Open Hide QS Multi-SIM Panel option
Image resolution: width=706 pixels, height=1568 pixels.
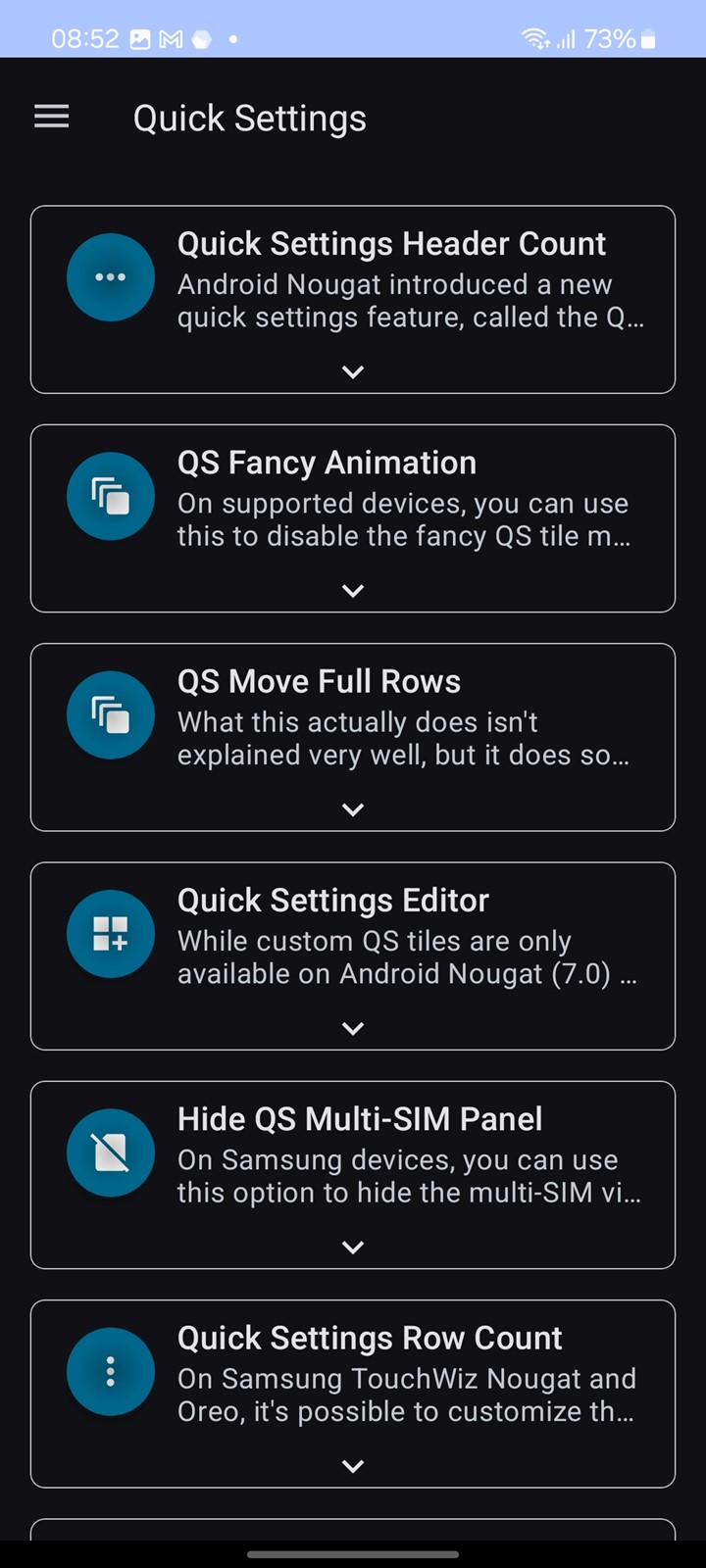coord(353,1175)
